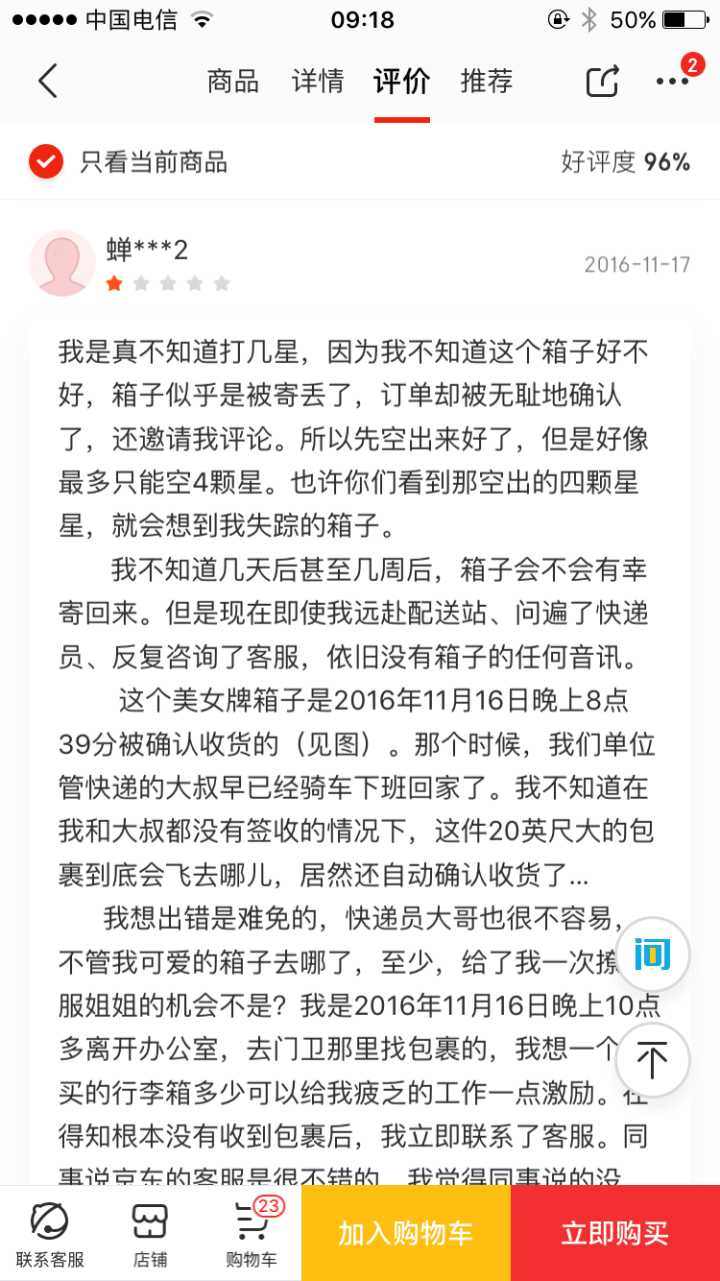Switch to the 推荐 tab
Image resolution: width=720 pixels, height=1281 pixels.
(x=487, y=81)
